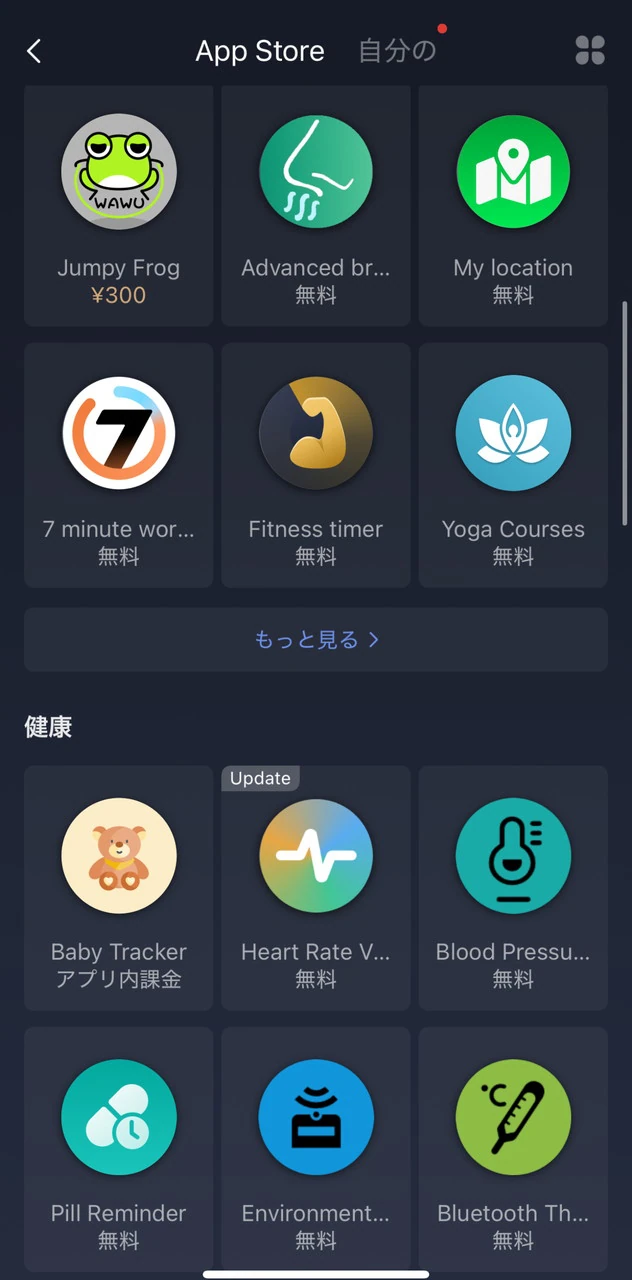Open the four-dot category grid icon

click(590, 51)
